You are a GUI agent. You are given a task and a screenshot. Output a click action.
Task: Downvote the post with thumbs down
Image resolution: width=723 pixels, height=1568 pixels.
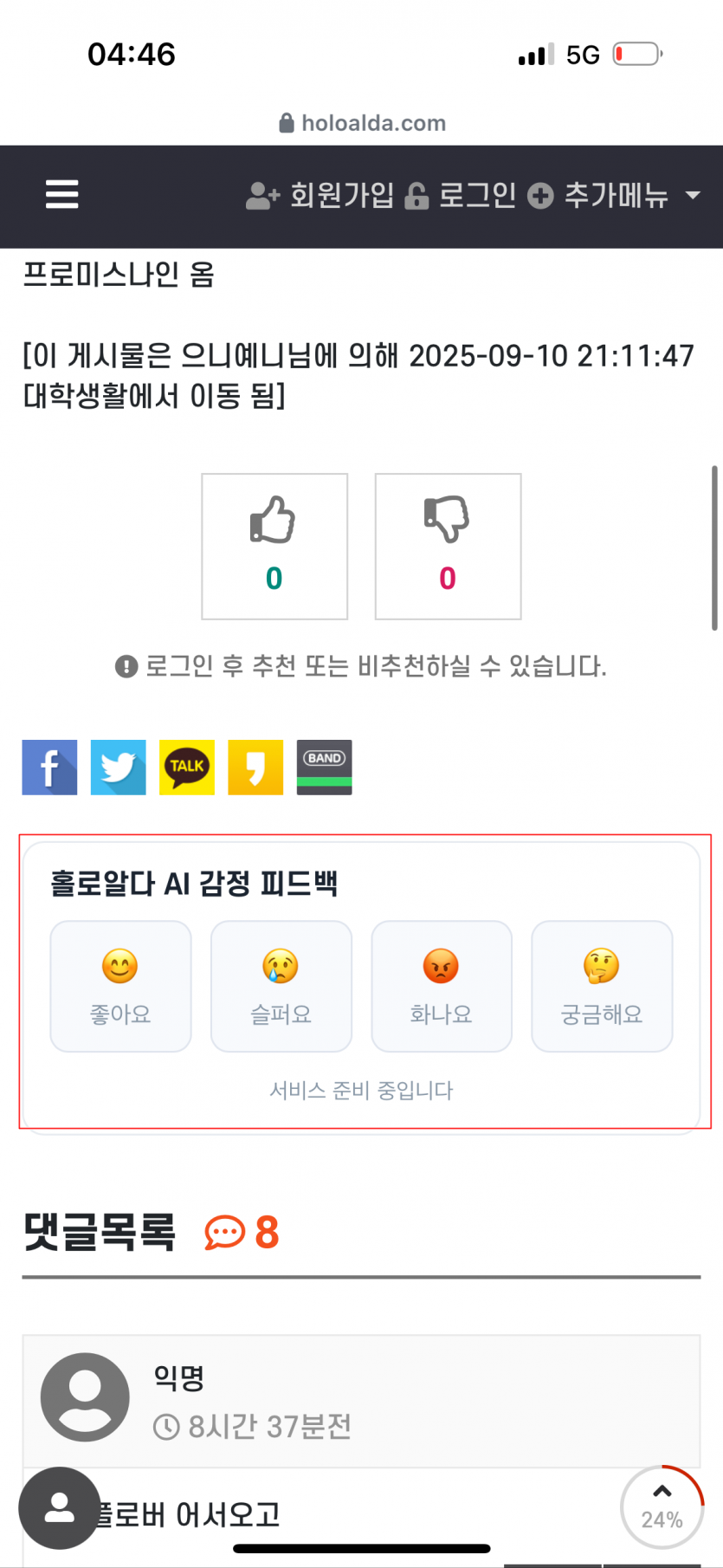tap(448, 546)
